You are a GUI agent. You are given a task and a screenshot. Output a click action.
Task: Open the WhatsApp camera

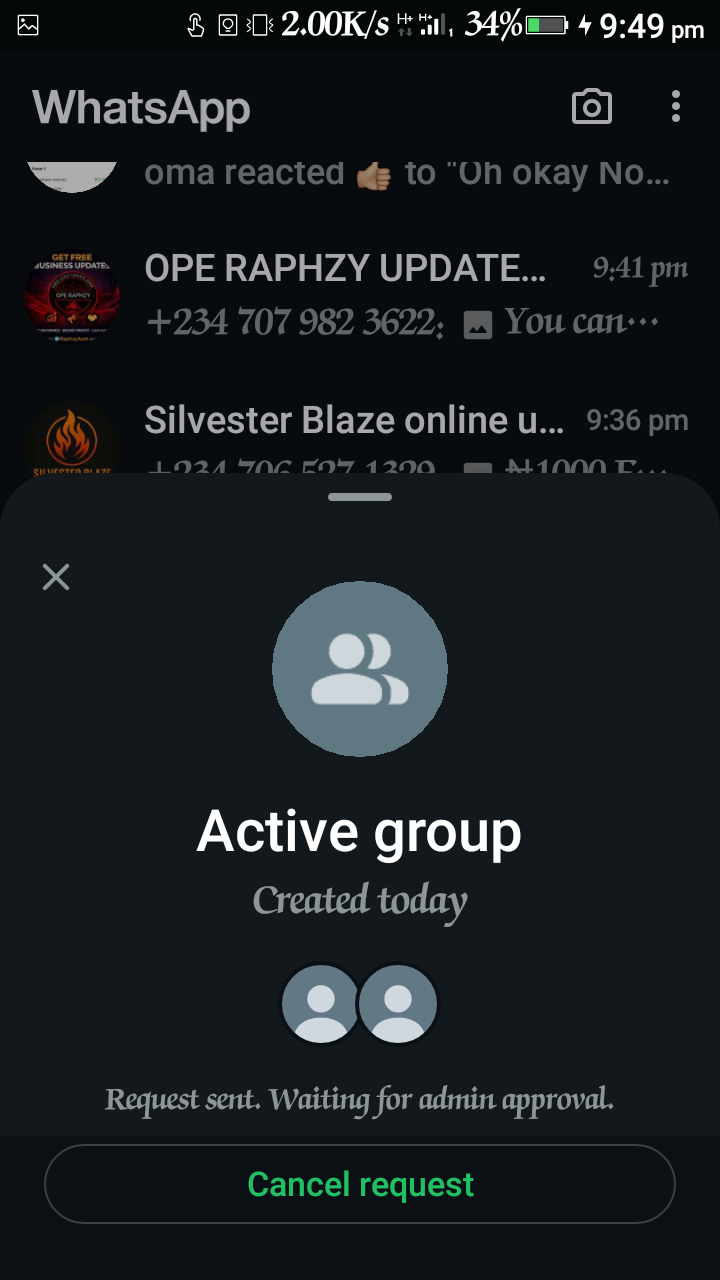coord(591,107)
